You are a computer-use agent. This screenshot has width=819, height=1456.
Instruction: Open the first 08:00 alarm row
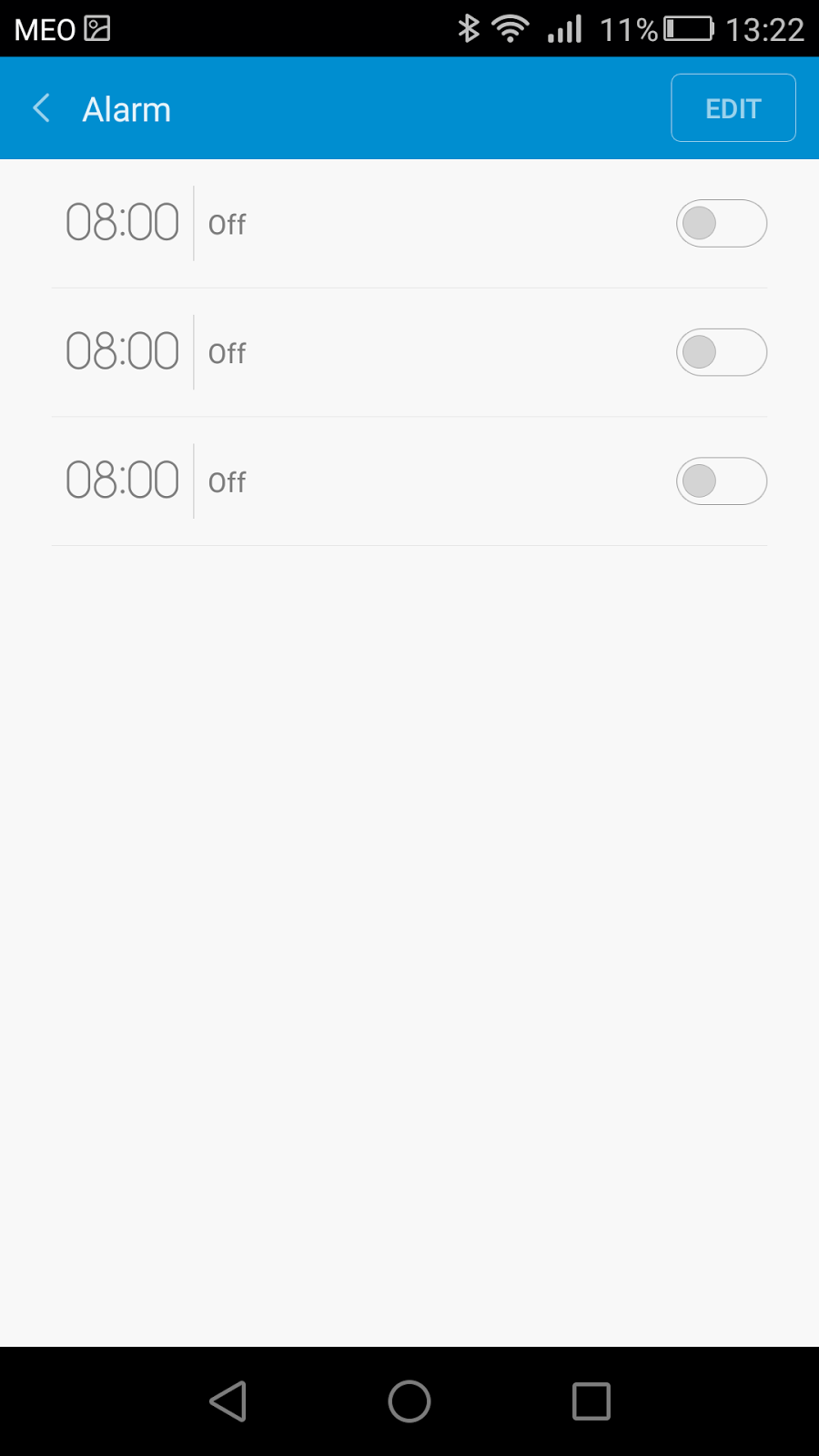(364, 223)
